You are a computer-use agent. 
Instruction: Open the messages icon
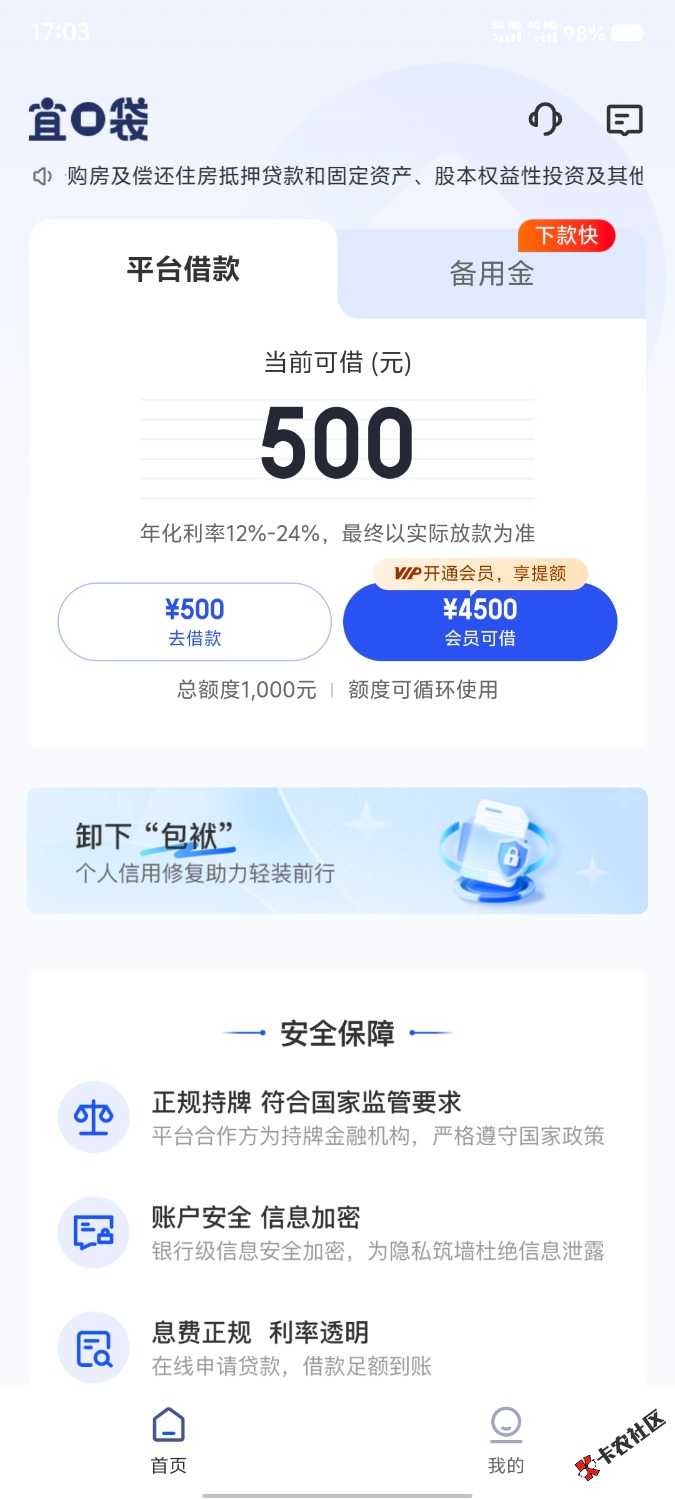[624, 121]
